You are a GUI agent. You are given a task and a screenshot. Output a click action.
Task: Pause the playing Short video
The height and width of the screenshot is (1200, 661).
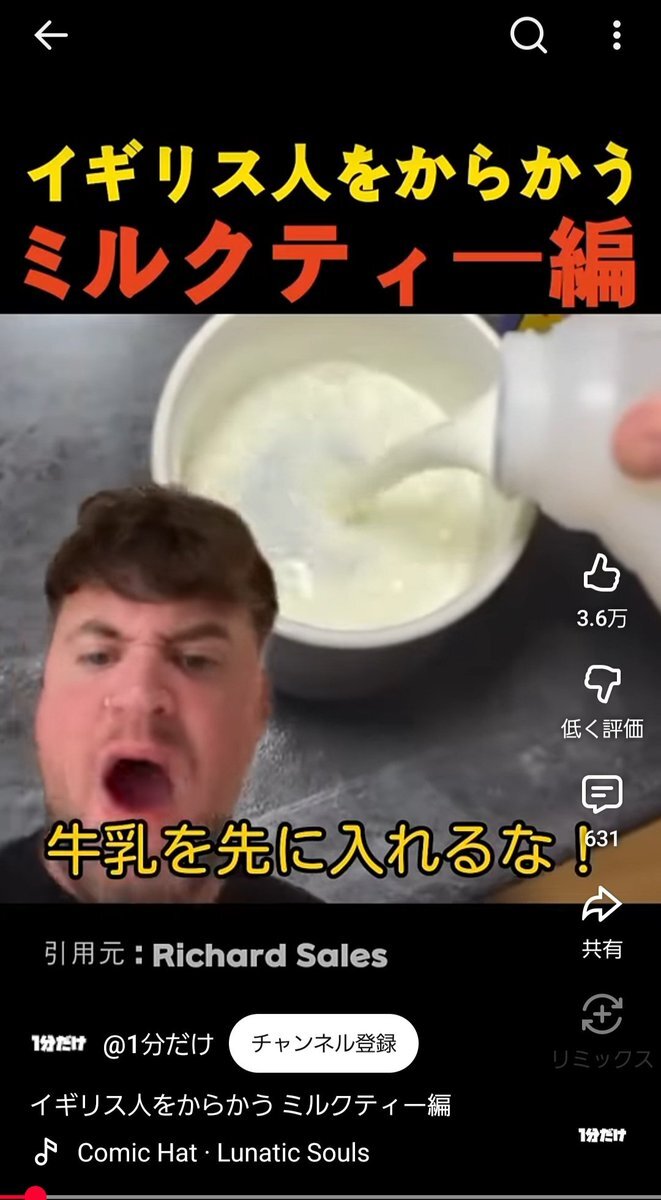click(x=300, y=600)
